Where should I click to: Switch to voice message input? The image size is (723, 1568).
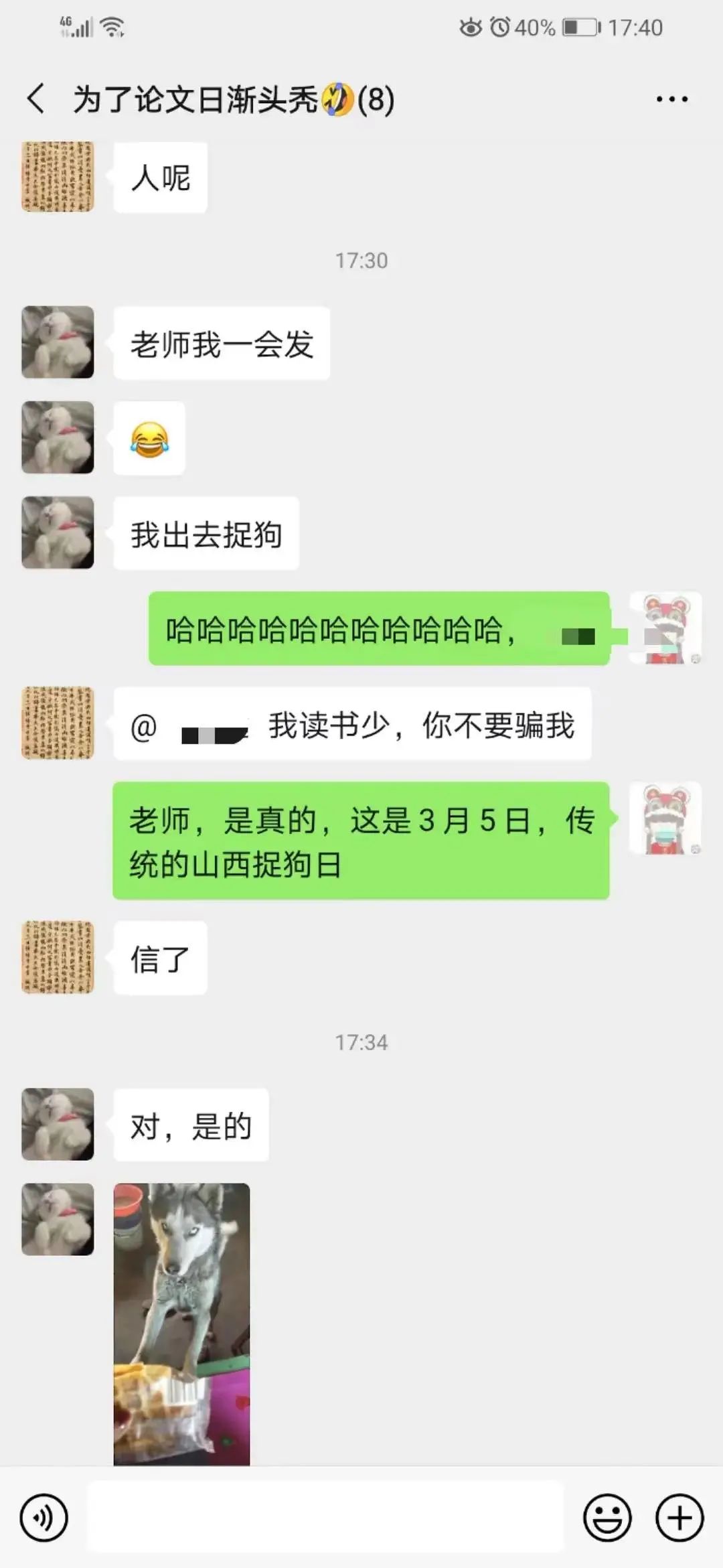click(44, 1517)
